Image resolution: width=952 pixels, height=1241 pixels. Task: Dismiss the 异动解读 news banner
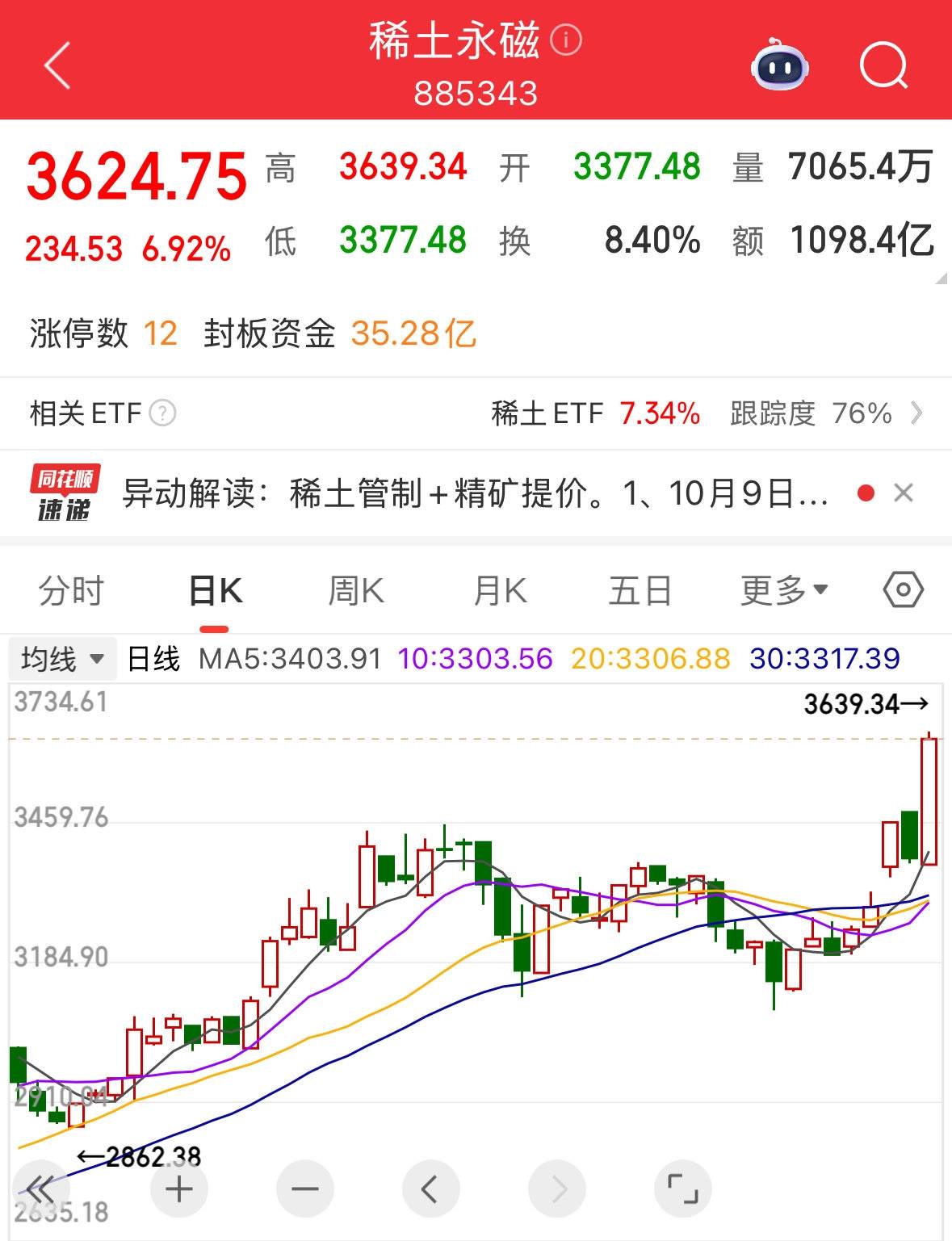click(x=904, y=493)
